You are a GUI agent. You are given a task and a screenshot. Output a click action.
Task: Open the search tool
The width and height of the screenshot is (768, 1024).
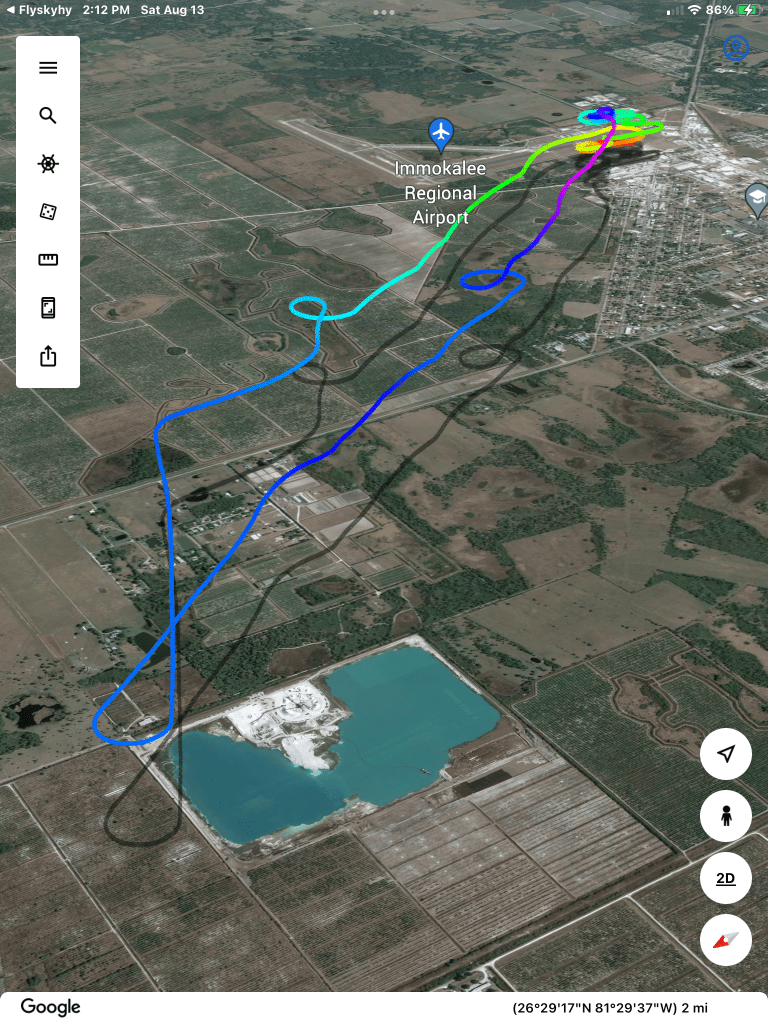coord(48,116)
